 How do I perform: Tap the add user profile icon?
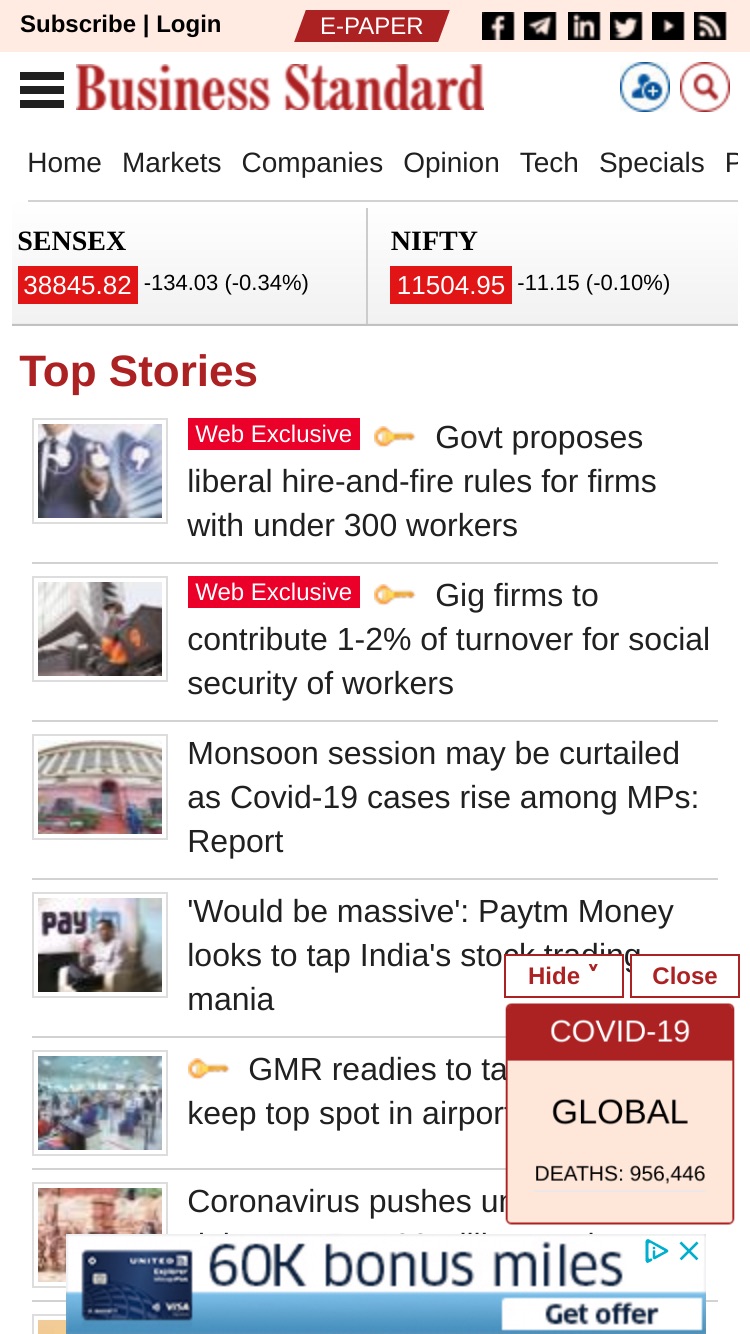pos(645,87)
